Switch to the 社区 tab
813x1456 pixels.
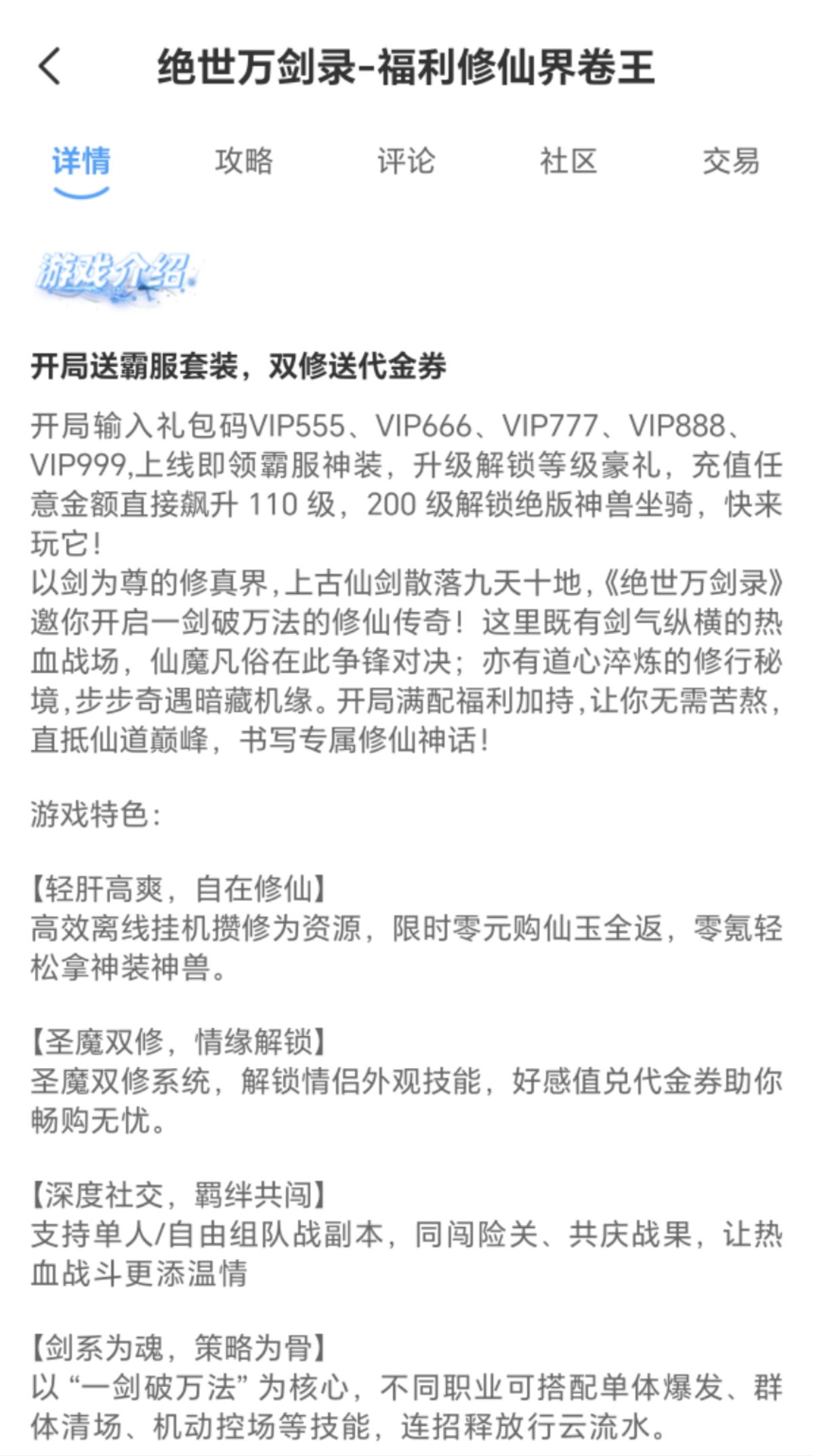pos(568,162)
